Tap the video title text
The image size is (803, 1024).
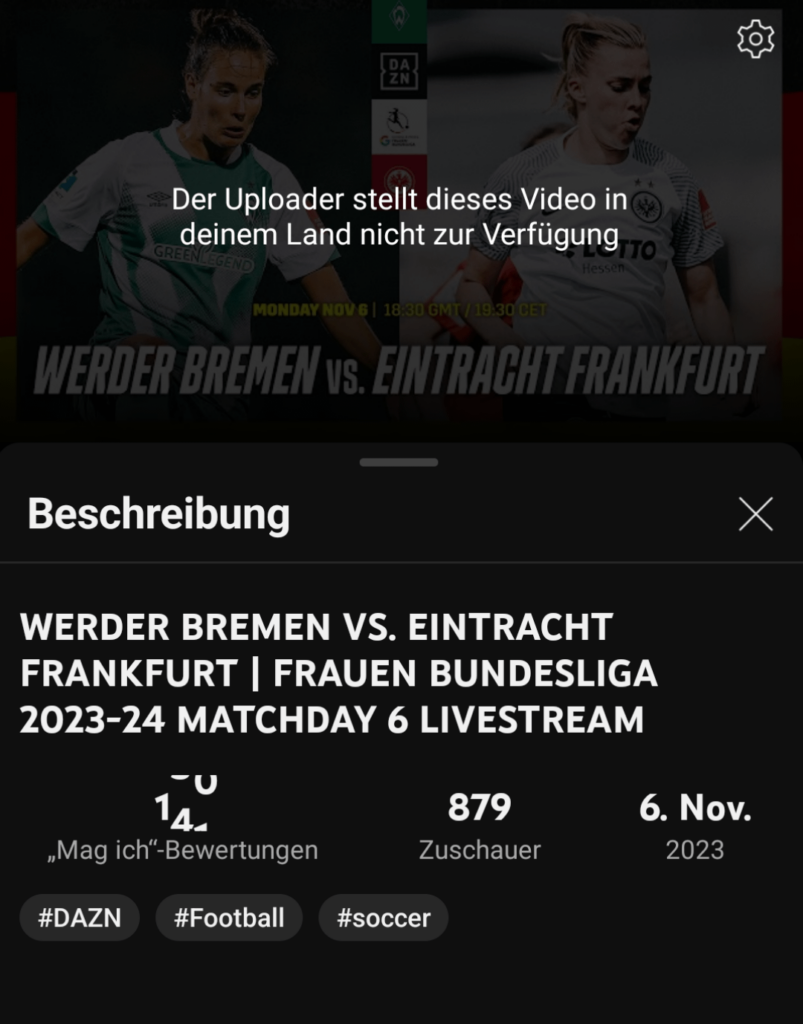(x=340, y=672)
